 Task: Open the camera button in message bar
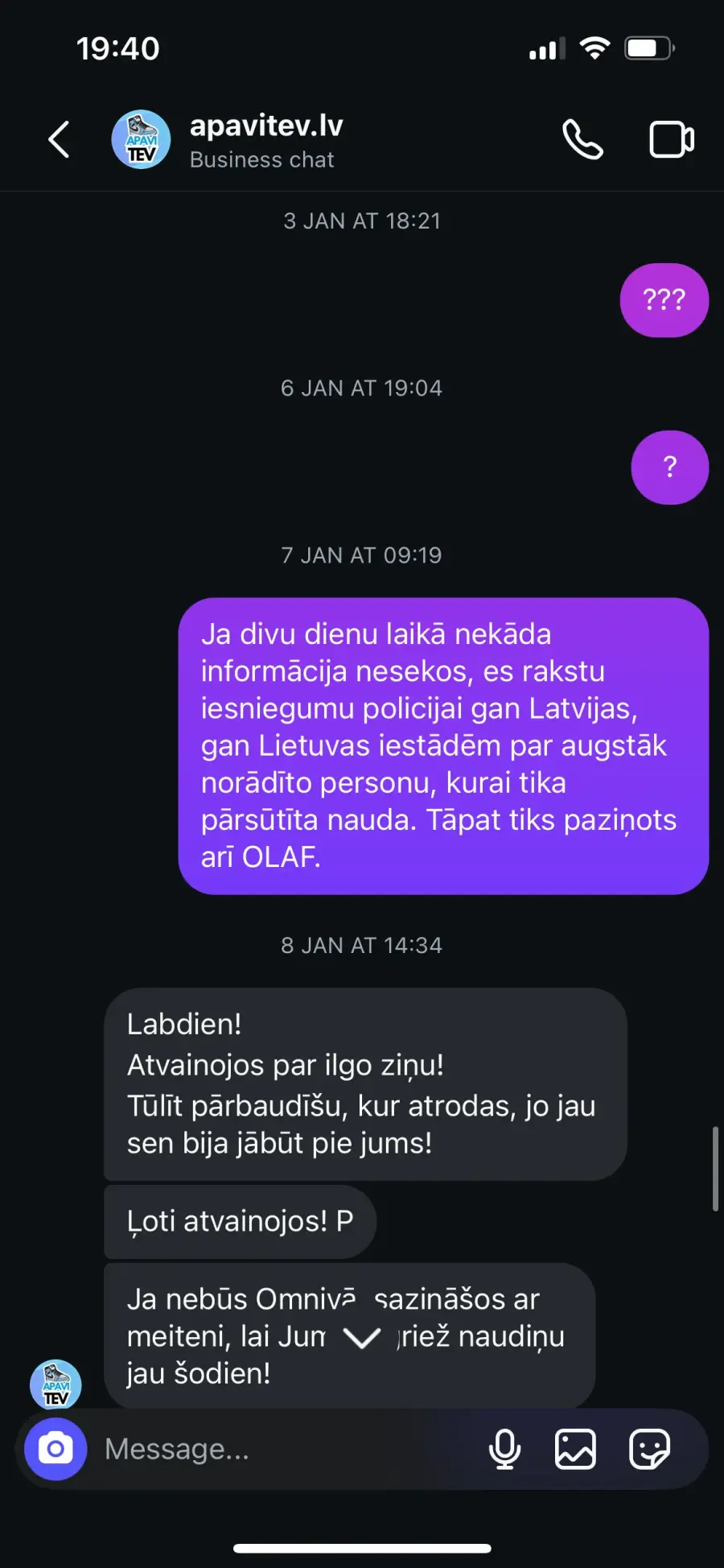[56, 1449]
